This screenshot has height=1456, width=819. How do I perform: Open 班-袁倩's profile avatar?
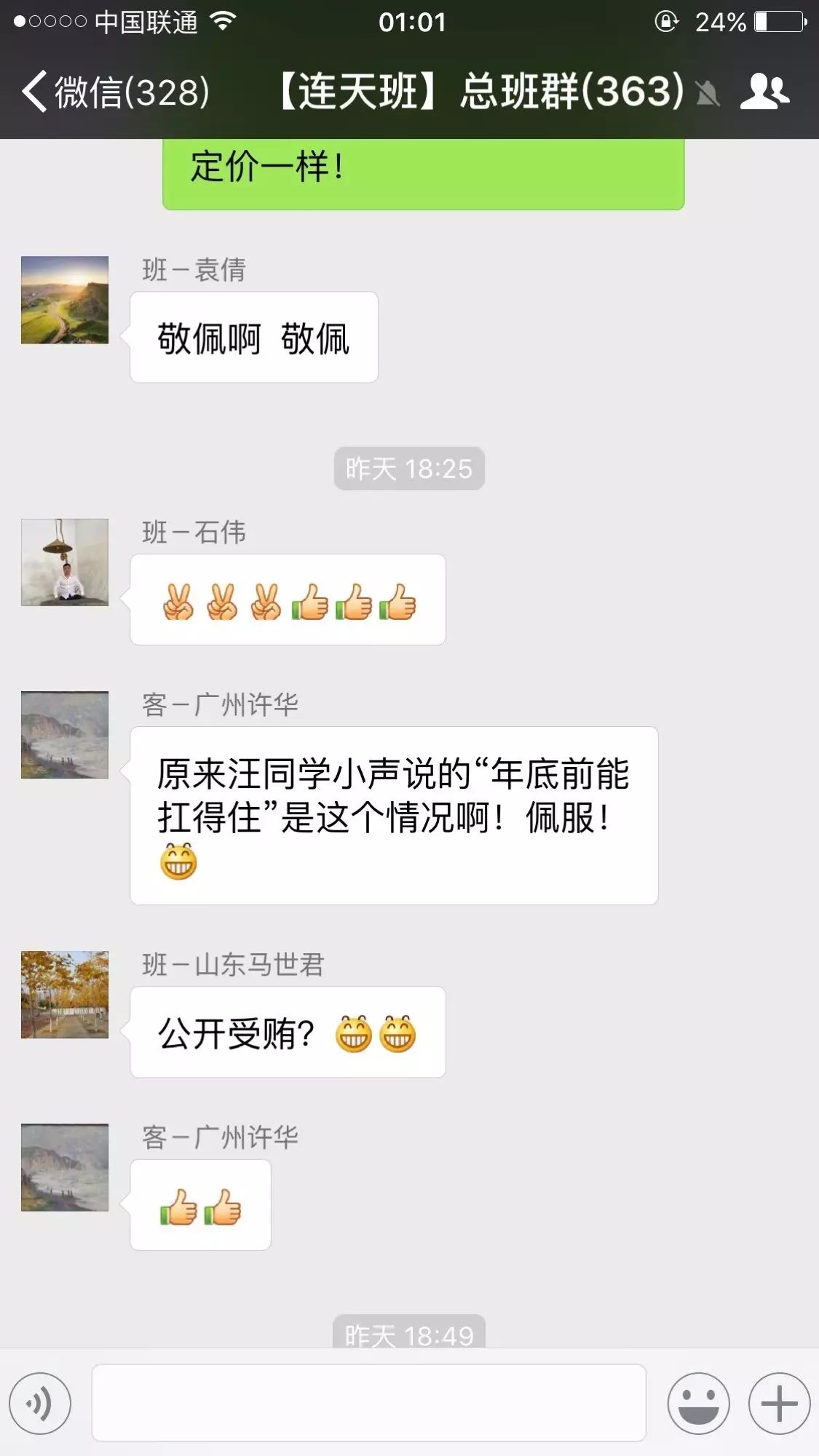(65, 300)
